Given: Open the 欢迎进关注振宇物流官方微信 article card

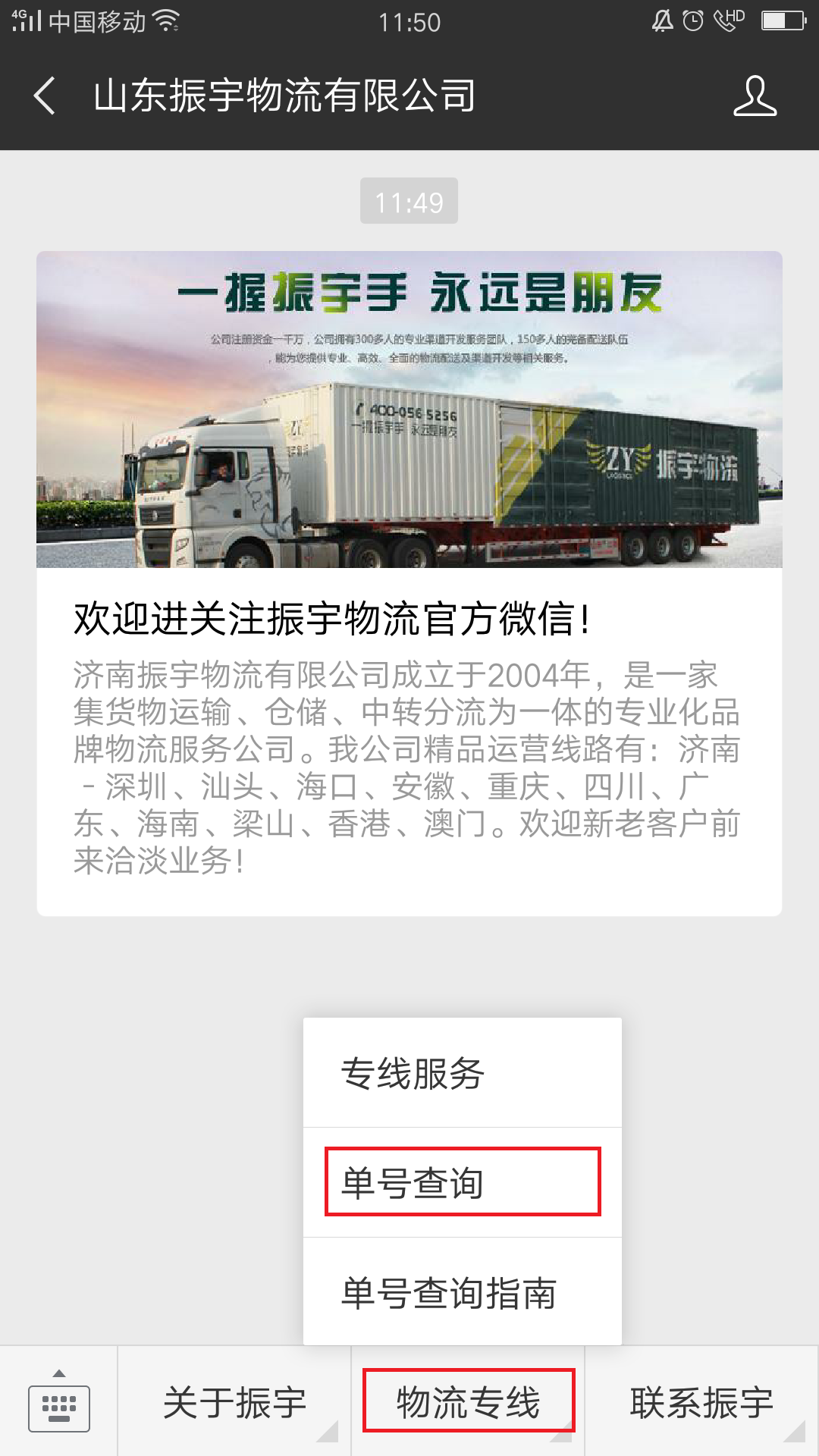Looking at the screenshot, I should pos(409,582).
